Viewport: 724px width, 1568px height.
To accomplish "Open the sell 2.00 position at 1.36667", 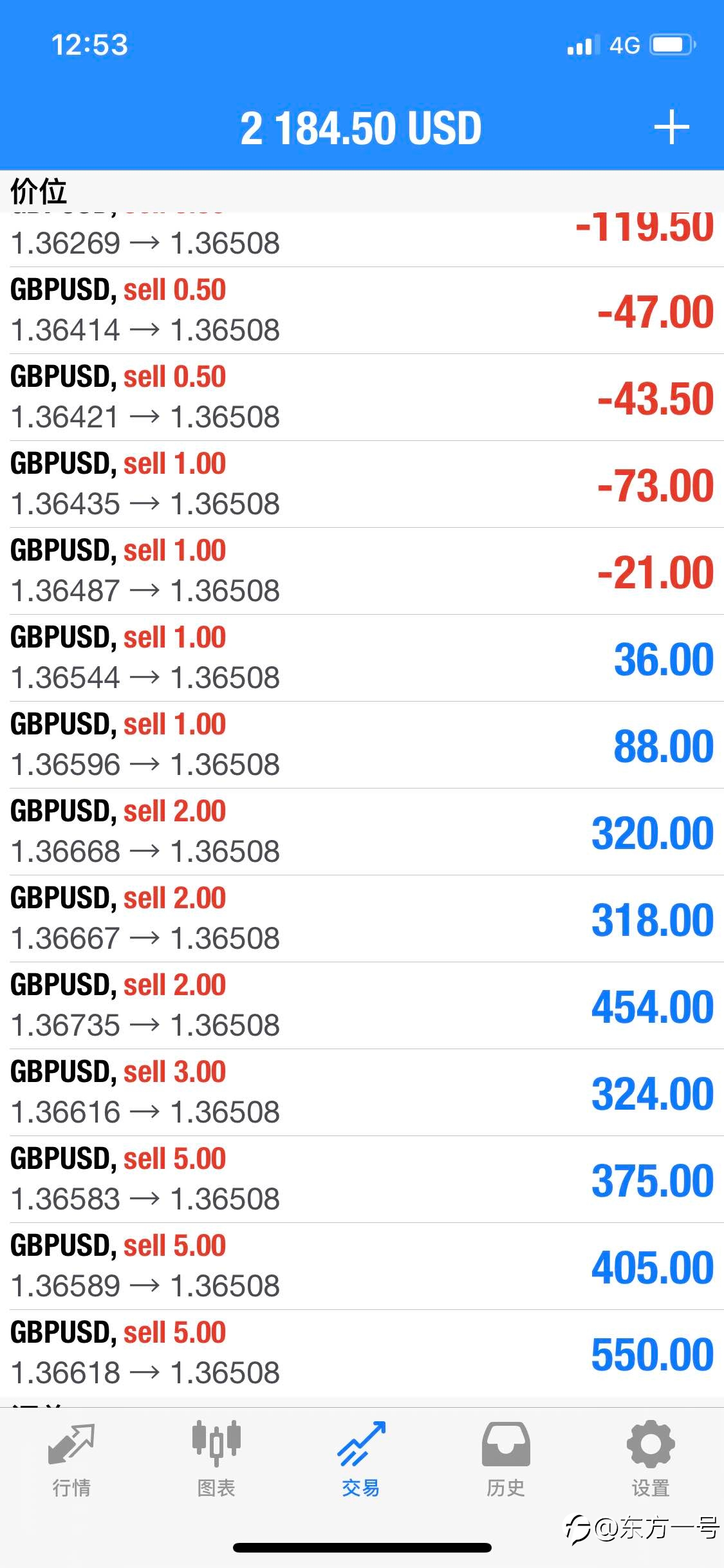I will [x=362, y=919].
